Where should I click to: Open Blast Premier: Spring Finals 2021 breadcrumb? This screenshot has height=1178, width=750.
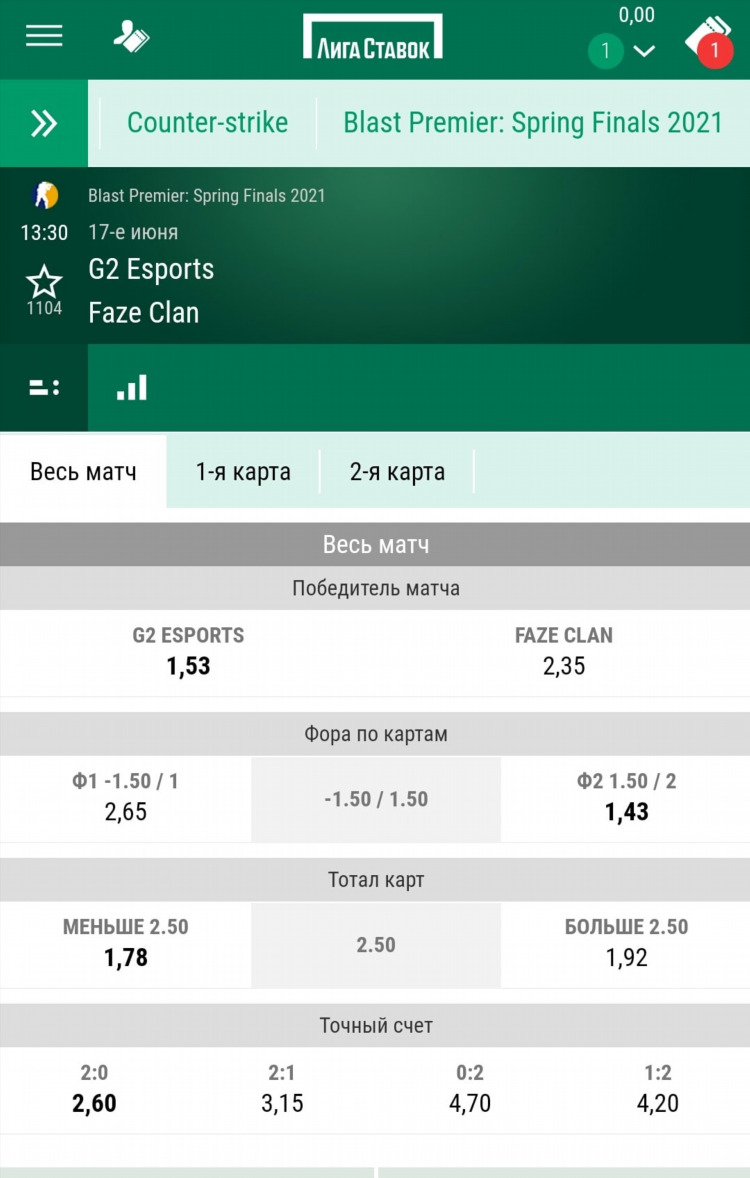532,123
